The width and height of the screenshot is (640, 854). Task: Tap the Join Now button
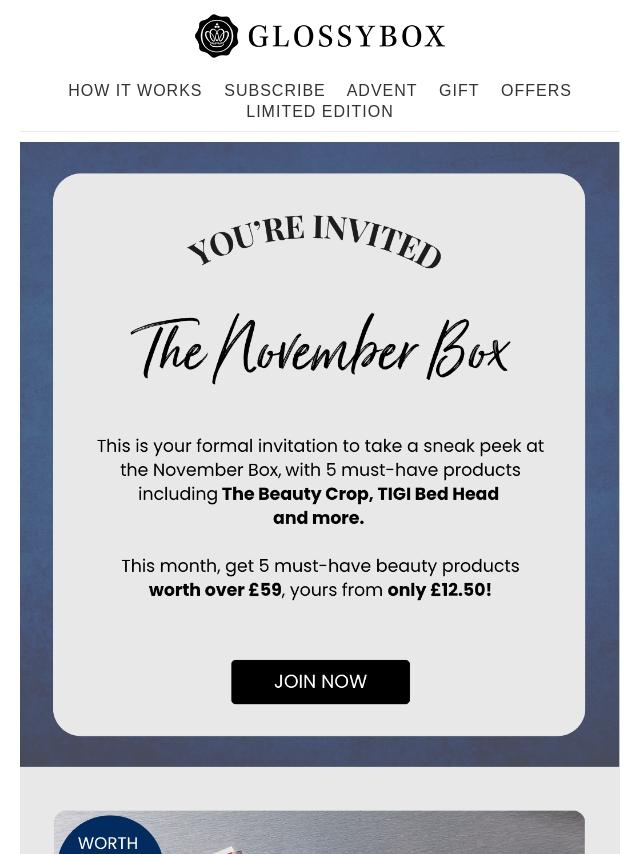coord(320,681)
